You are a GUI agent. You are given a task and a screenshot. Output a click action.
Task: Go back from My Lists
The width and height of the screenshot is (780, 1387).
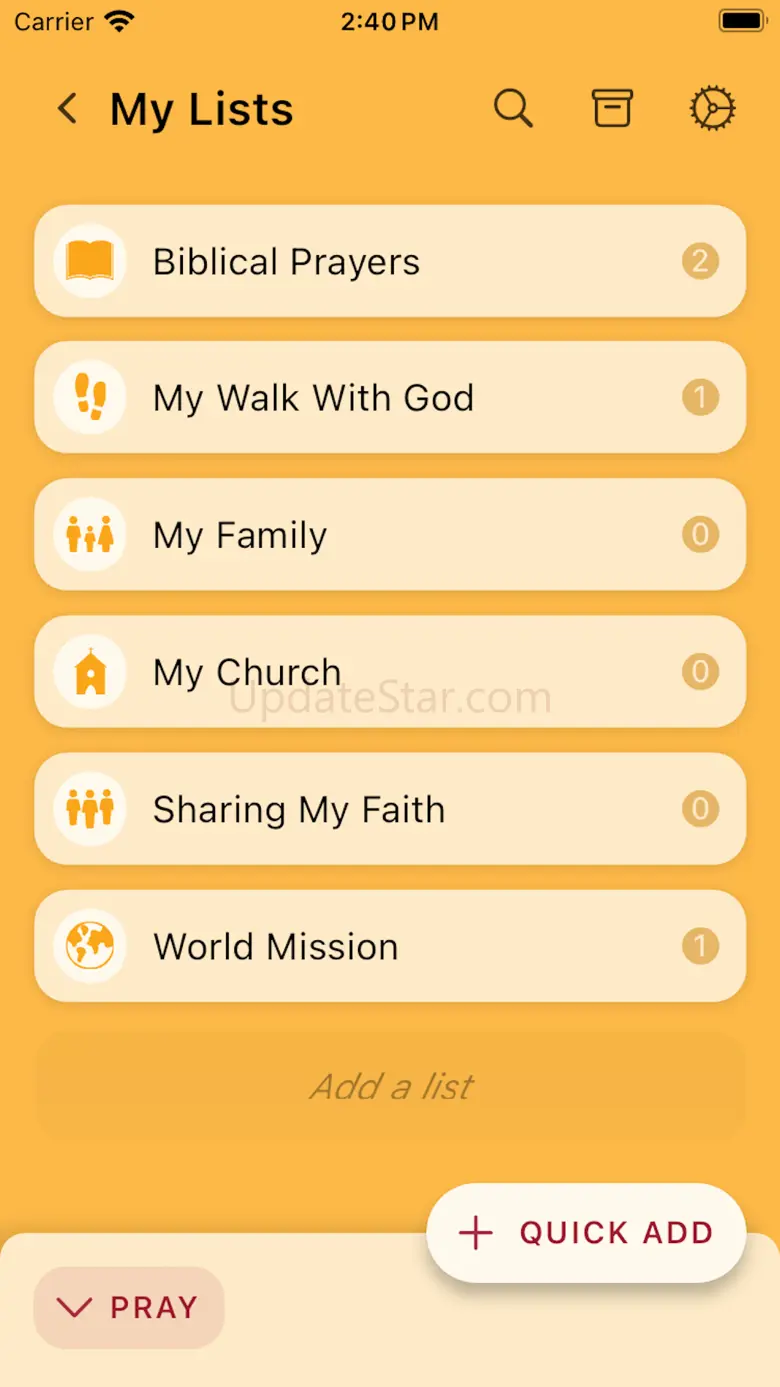(68, 109)
